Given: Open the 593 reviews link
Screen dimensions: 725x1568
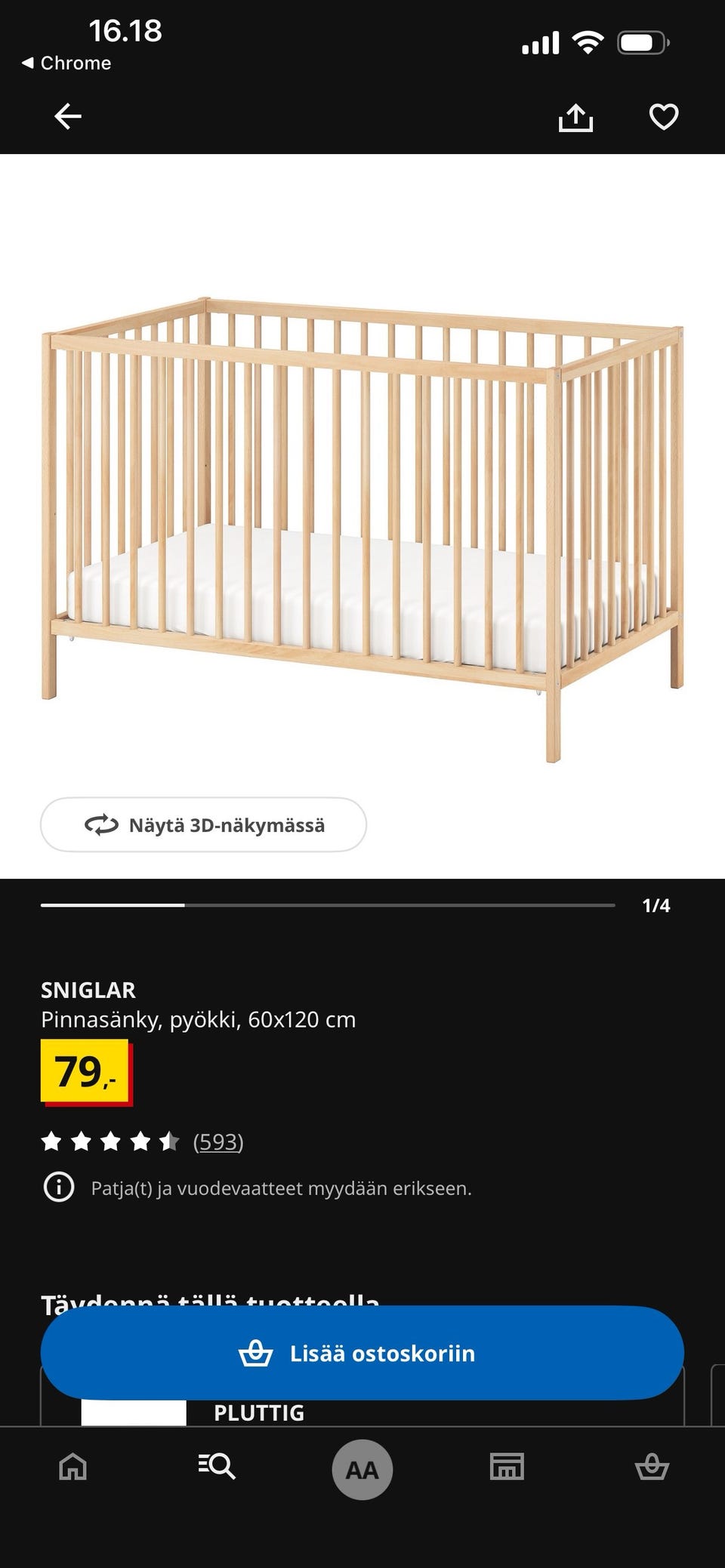Looking at the screenshot, I should (218, 1141).
